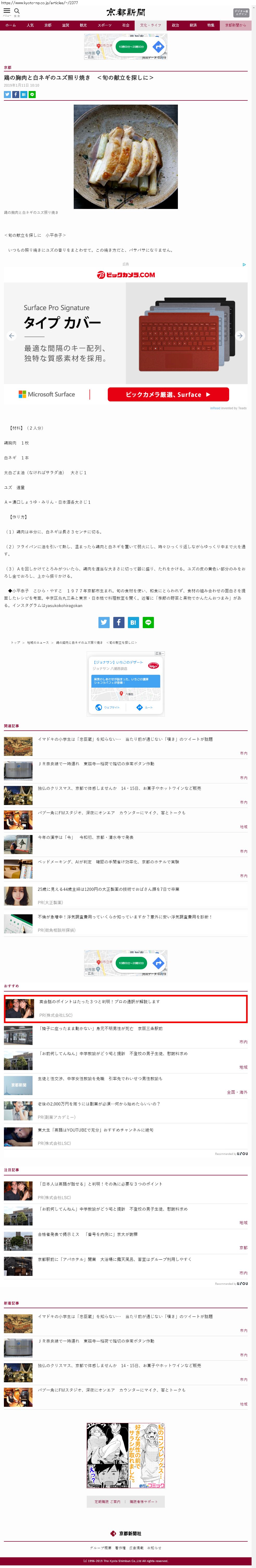Tap the デジタル版ログイン button

click(x=241, y=12)
